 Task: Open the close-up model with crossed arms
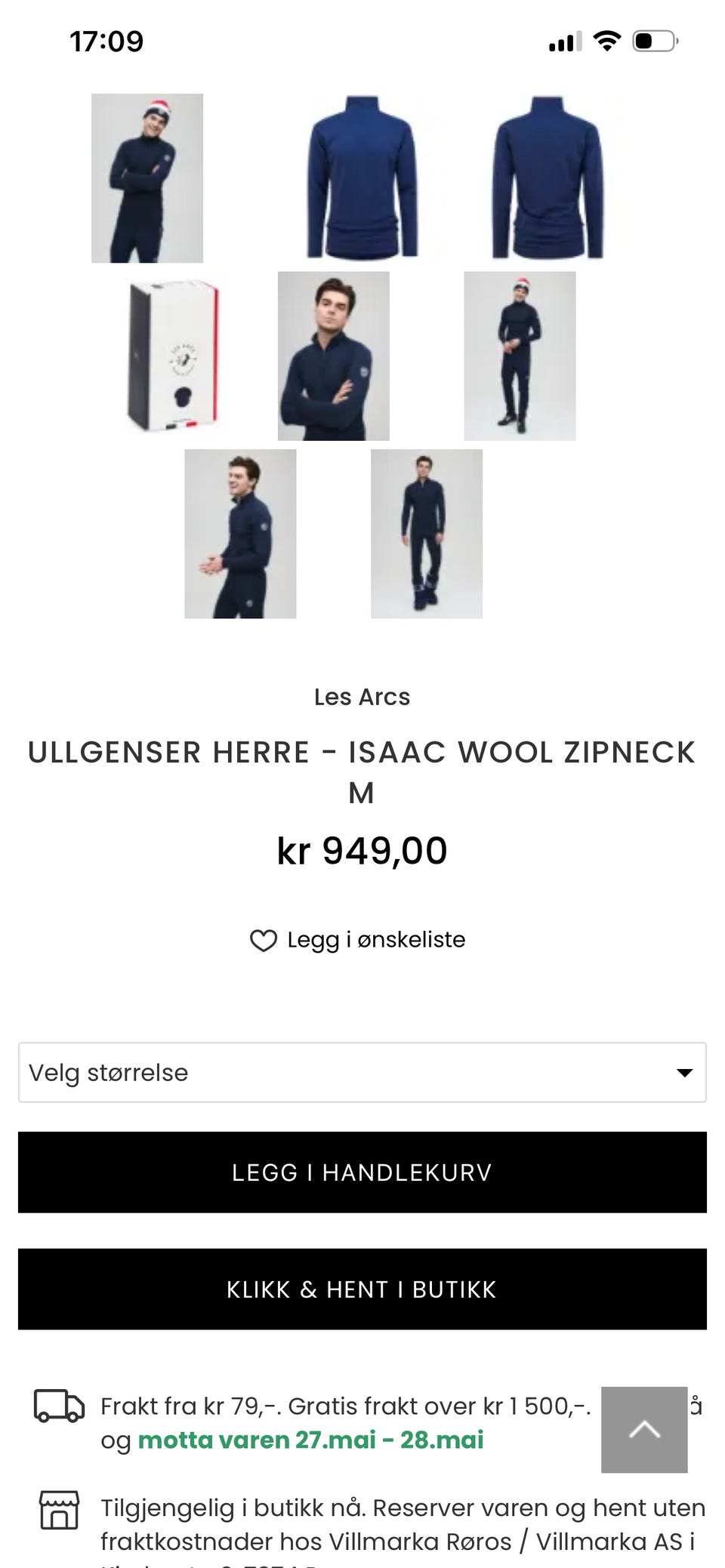(x=334, y=356)
